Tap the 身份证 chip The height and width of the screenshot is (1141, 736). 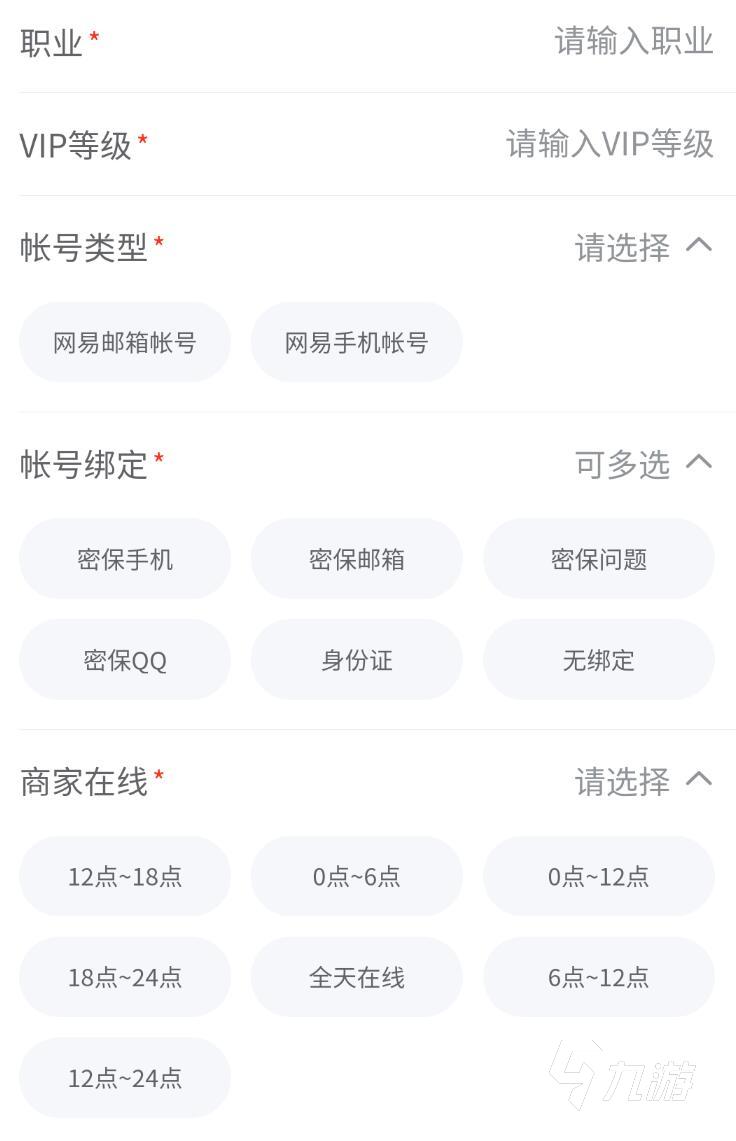tap(356, 660)
